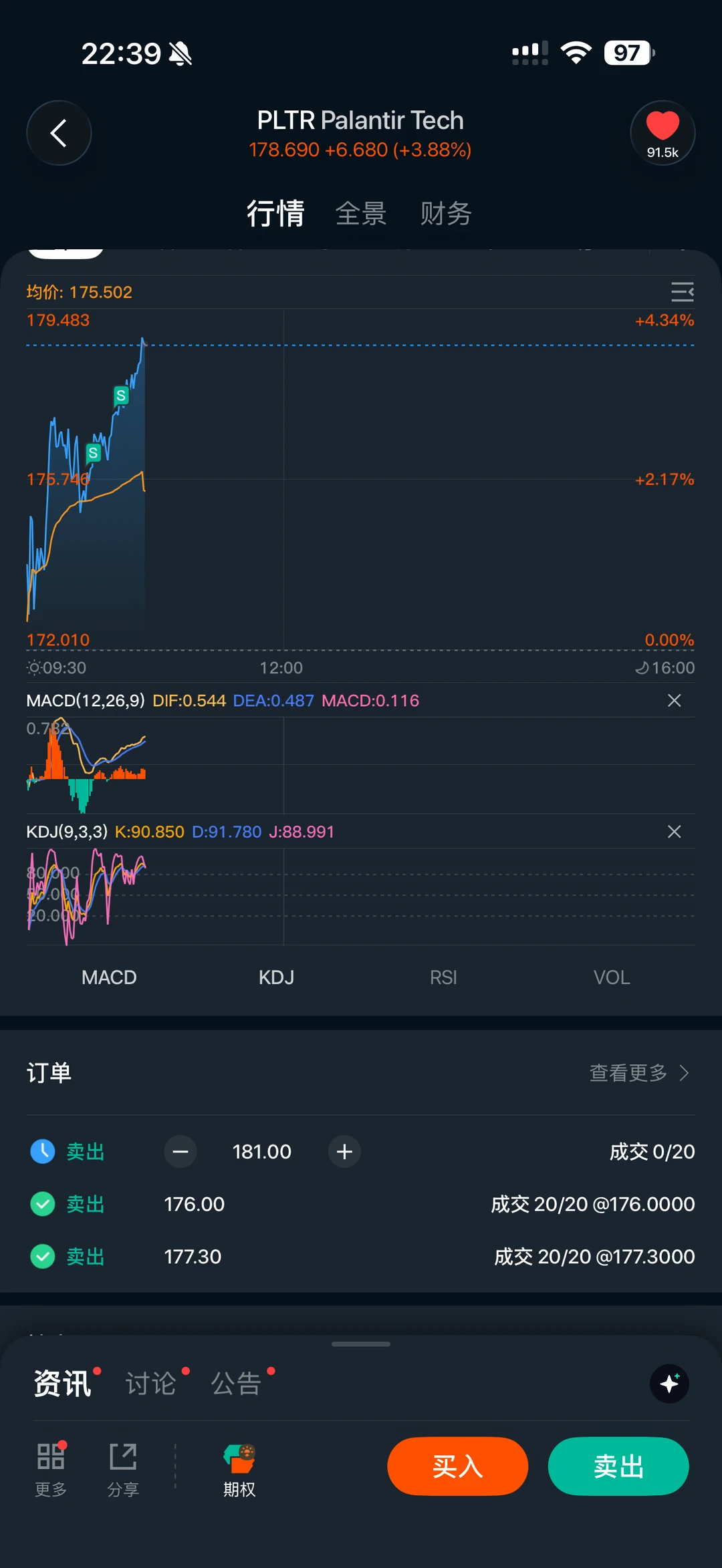Tap the orange 买入 buy button
Screen dimensions: 722x1568
(458, 1466)
